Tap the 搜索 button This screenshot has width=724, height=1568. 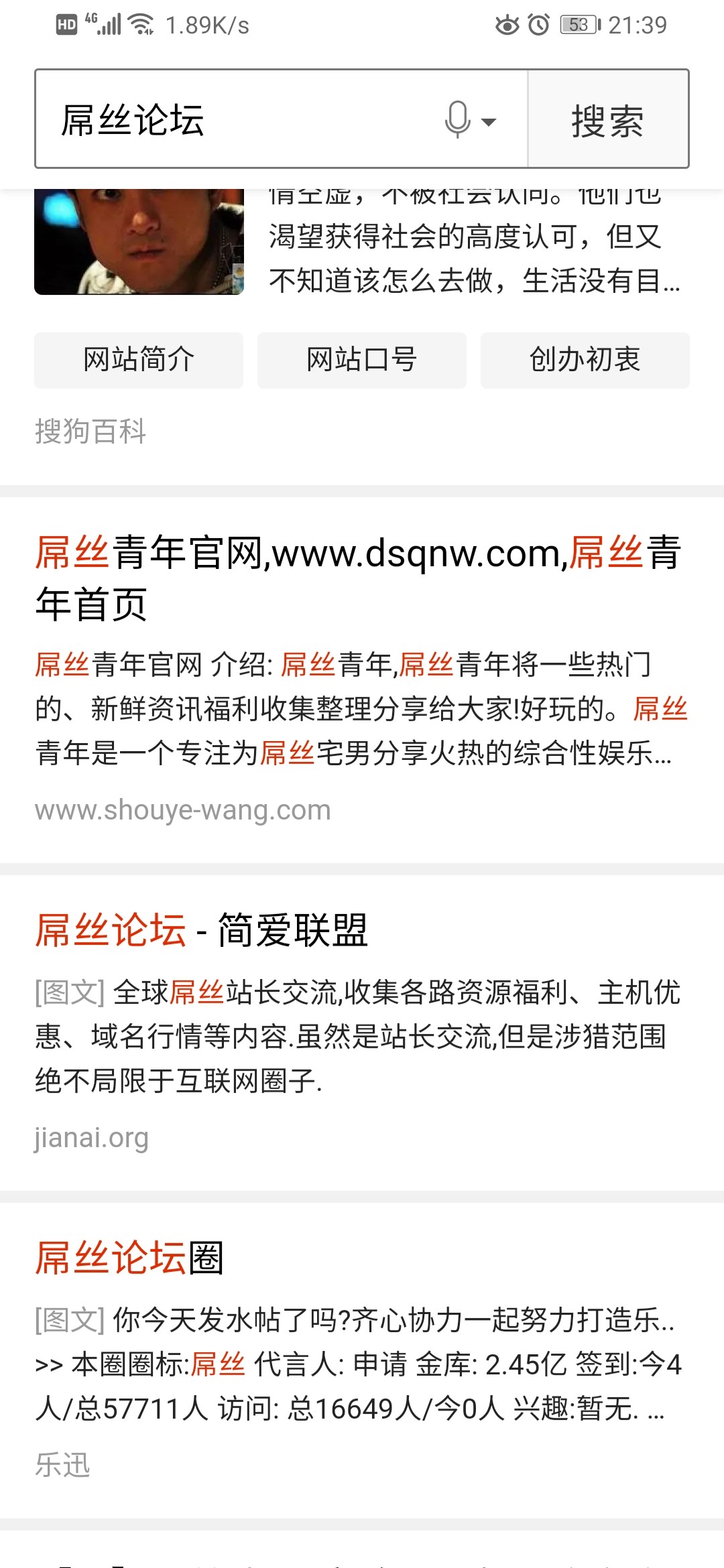coord(608,119)
